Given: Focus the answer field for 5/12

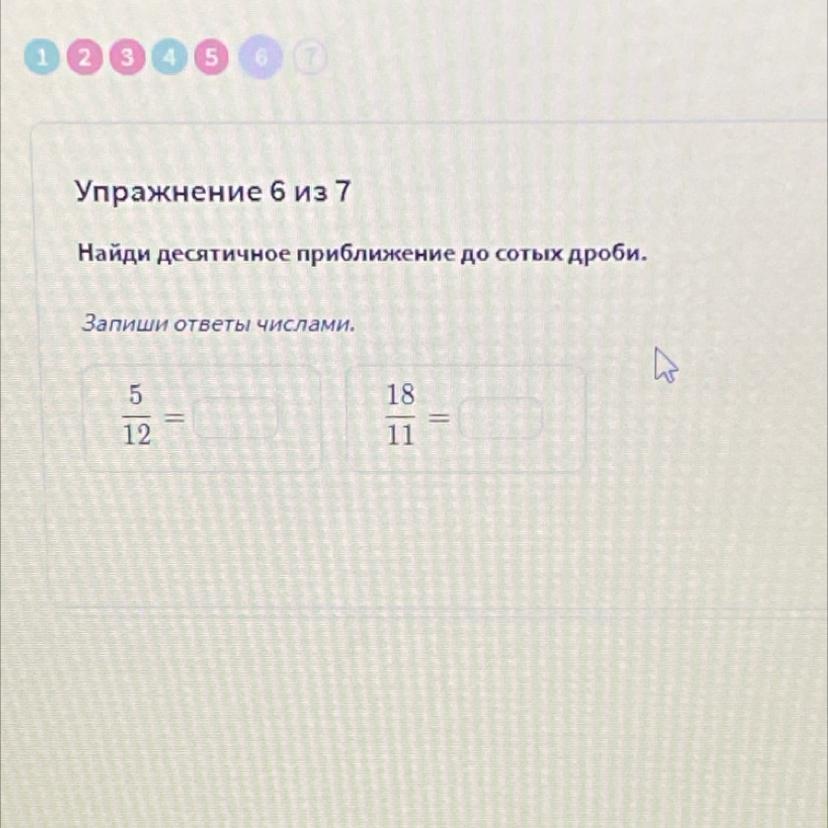Looking at the screenshot, I should point(238,418).
